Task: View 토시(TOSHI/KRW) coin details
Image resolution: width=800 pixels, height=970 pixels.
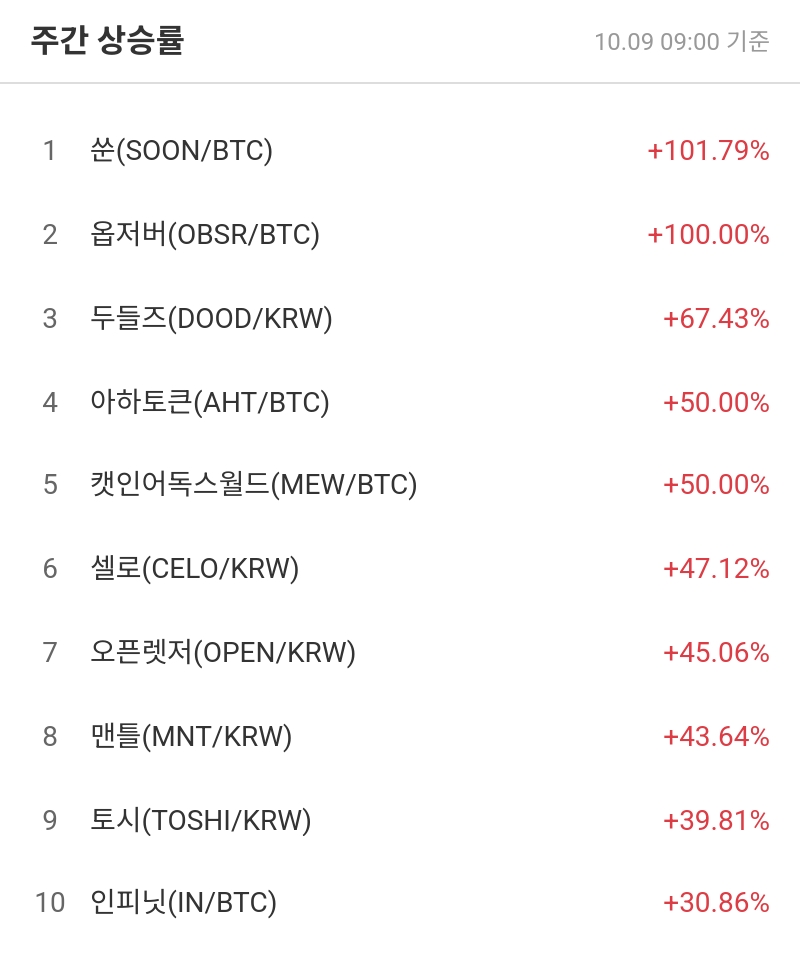Action: (x=200, y=821)
